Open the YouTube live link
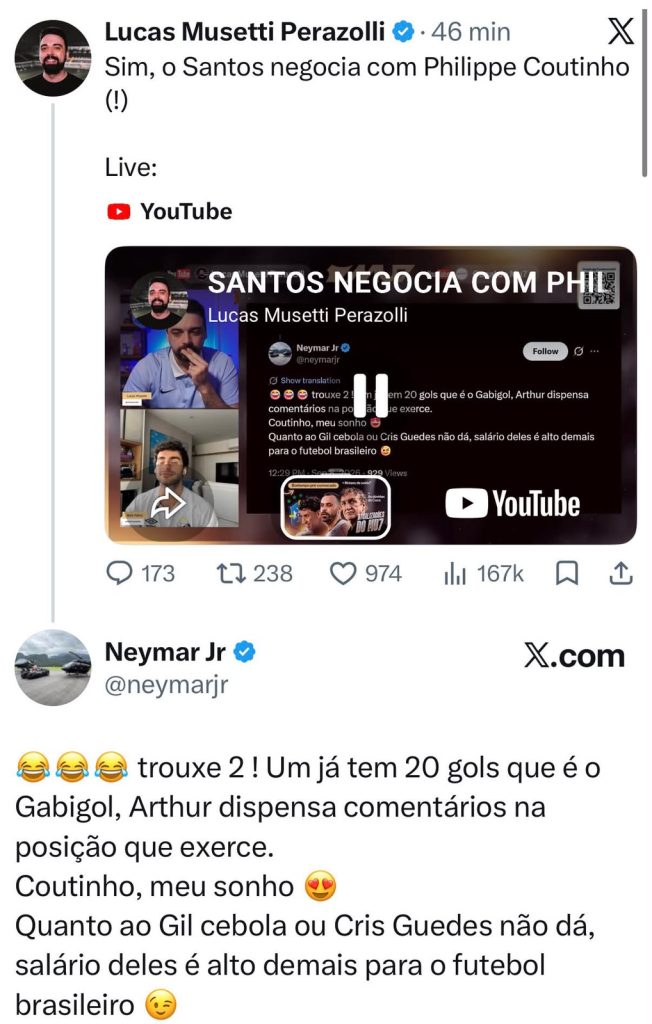Screen dimensions: 652x1024 169,212
